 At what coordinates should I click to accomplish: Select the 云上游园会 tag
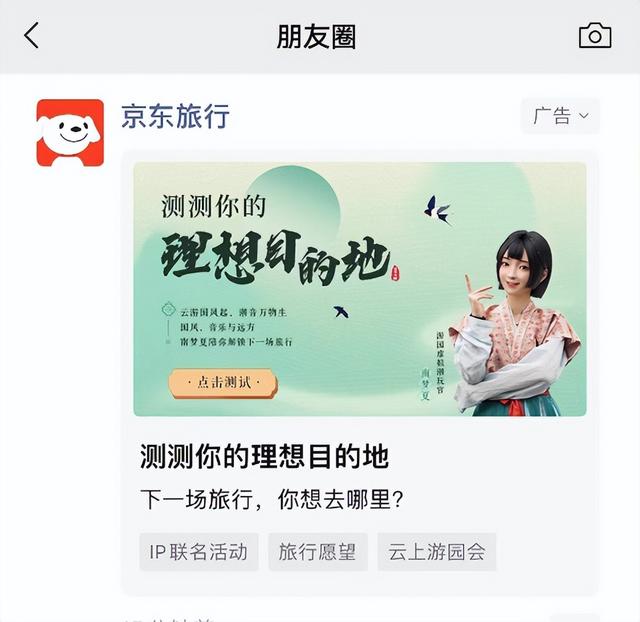tap(437, 551)
